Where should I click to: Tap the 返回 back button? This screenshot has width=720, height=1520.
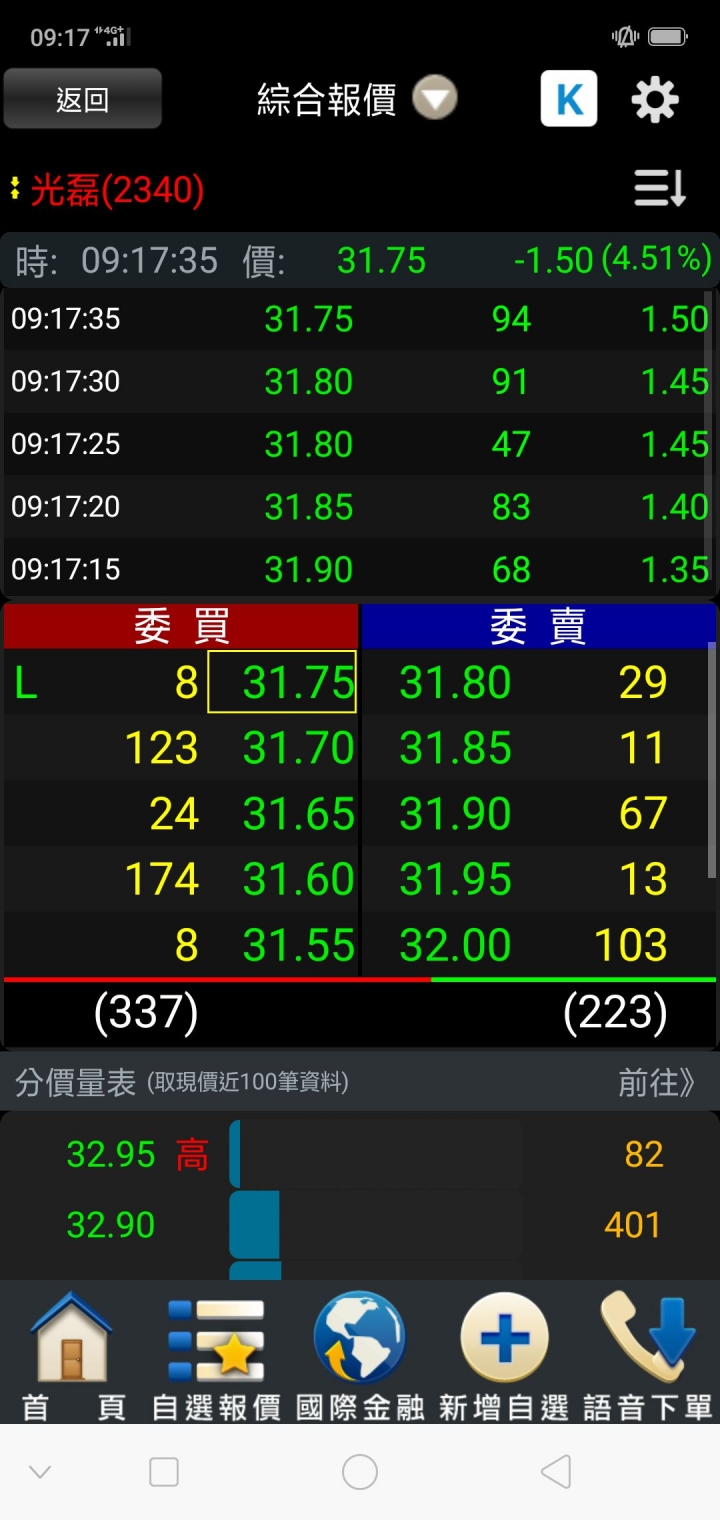point(82,99)
